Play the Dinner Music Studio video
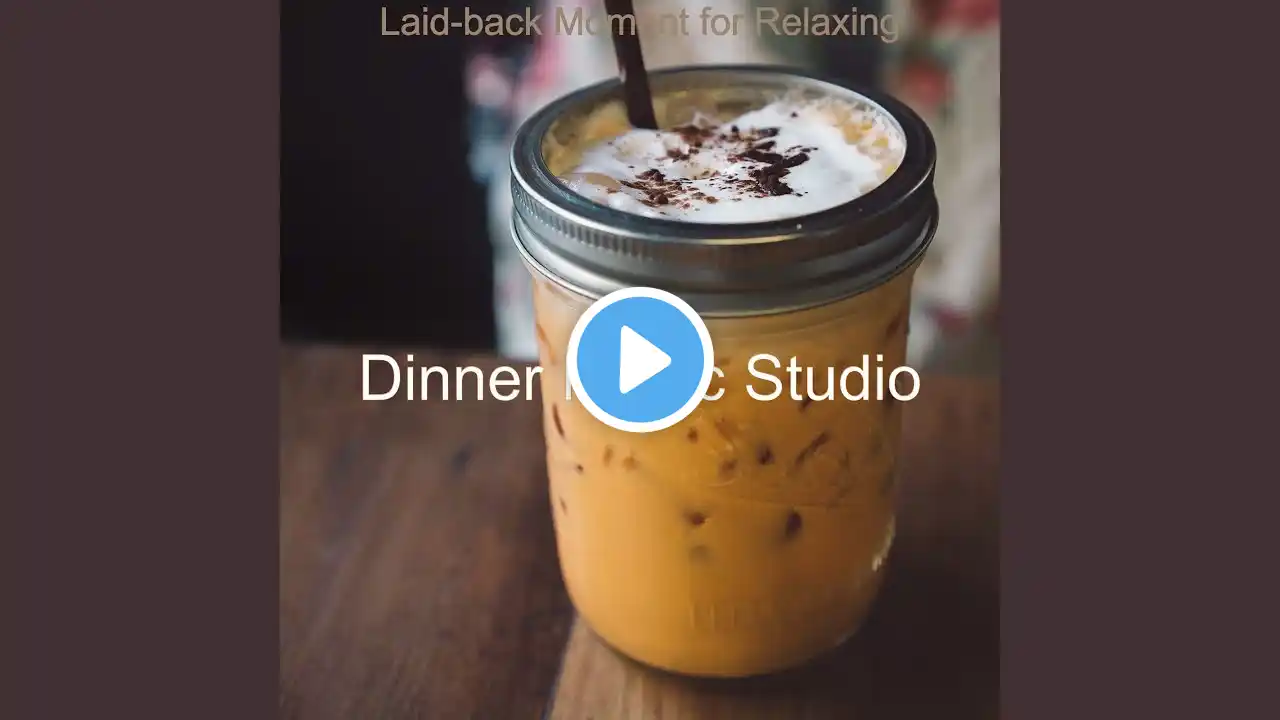 [x=640, y=360]
